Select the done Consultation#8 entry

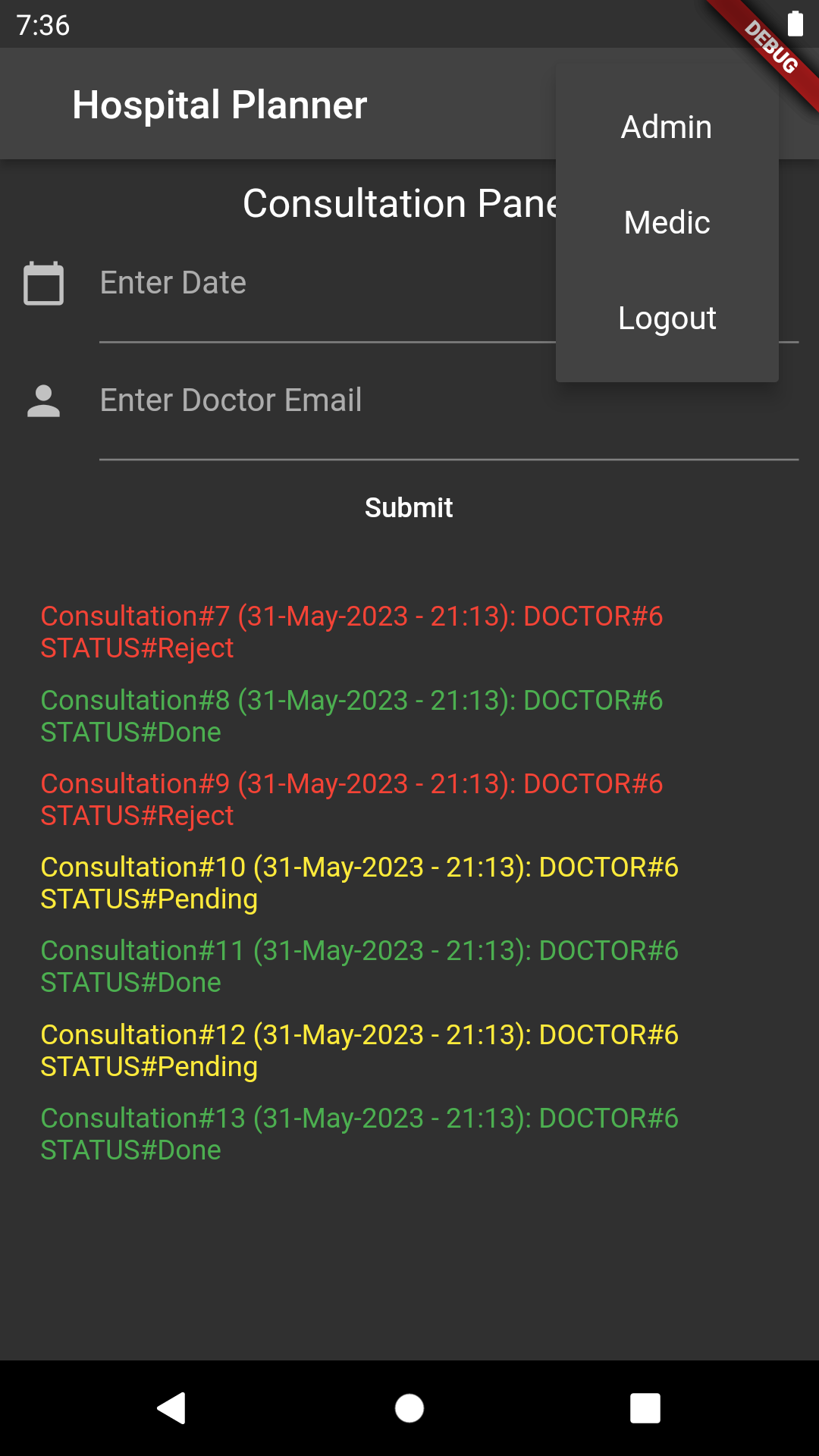click(x=351, y=715)
